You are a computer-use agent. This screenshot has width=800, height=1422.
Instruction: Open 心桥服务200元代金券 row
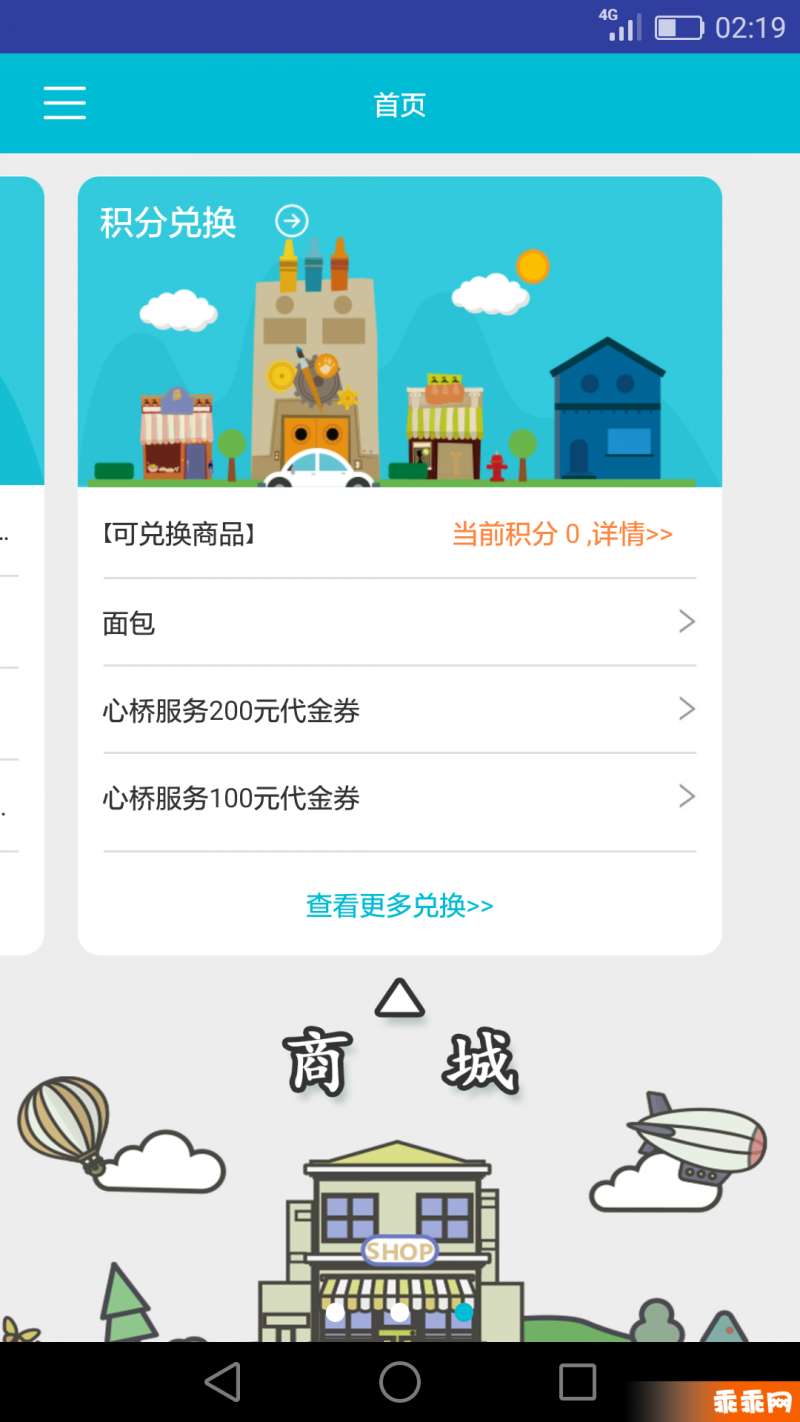(398, 711)
